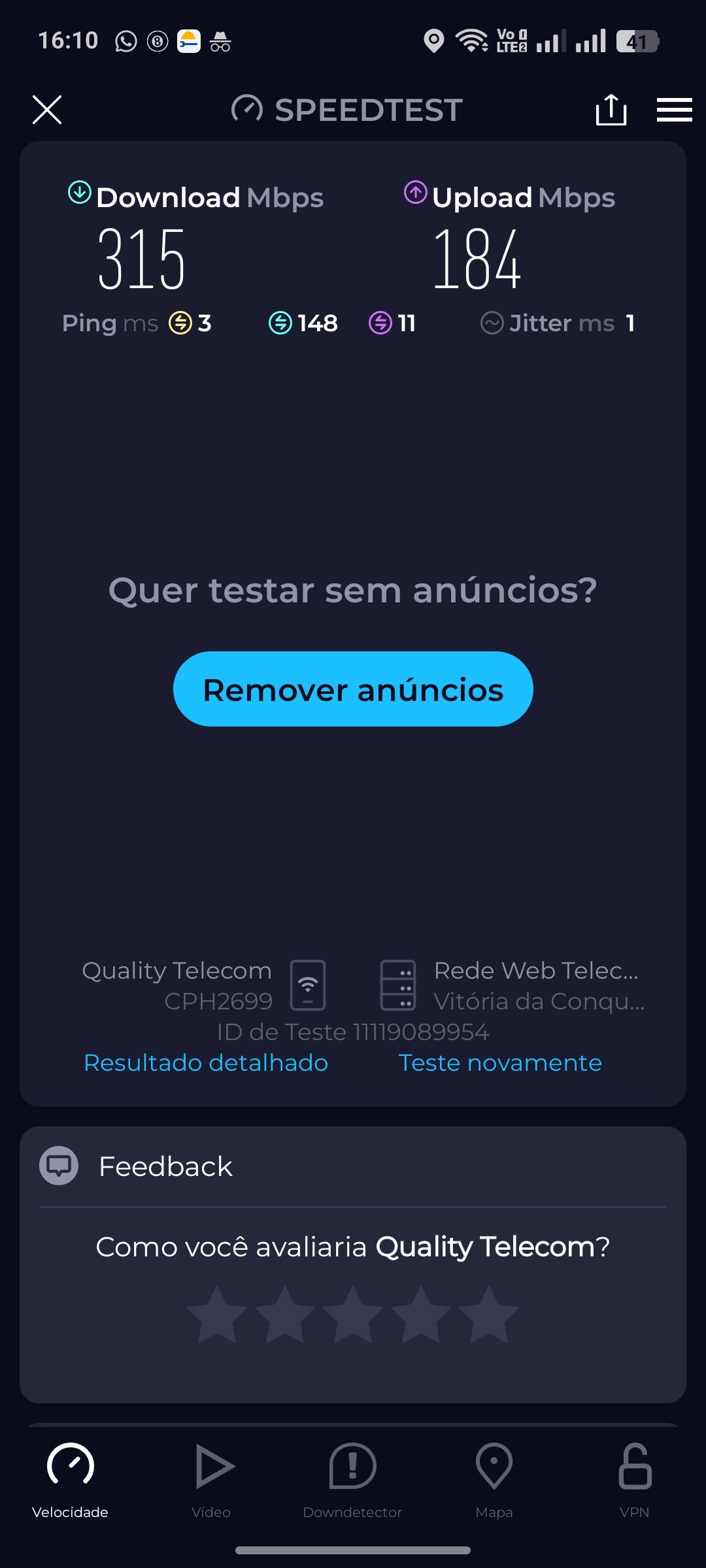Tap the Remover anúncios button

pyautogui.click(x=353, y=689)
